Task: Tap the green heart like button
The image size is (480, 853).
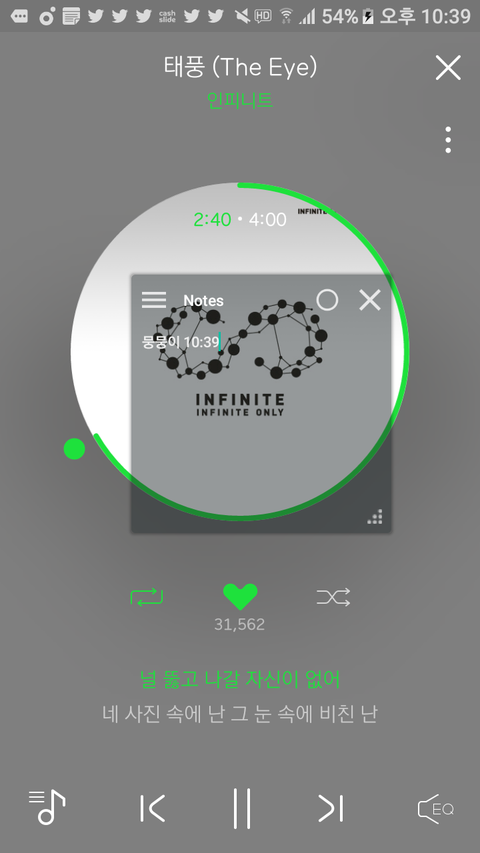Action: [x=240, y=597]
